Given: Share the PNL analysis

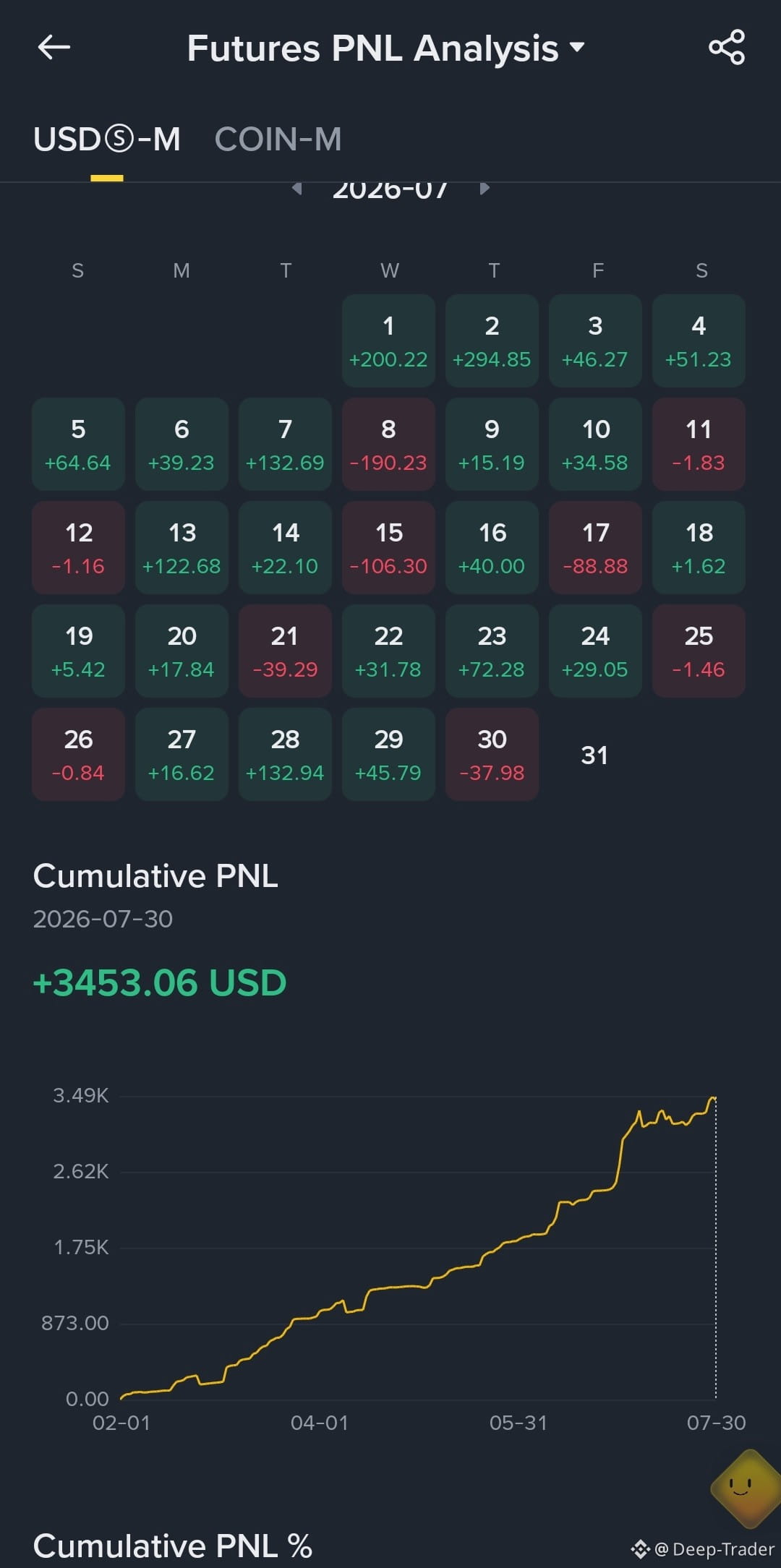Looking at the screenshot, I should 727,48.
